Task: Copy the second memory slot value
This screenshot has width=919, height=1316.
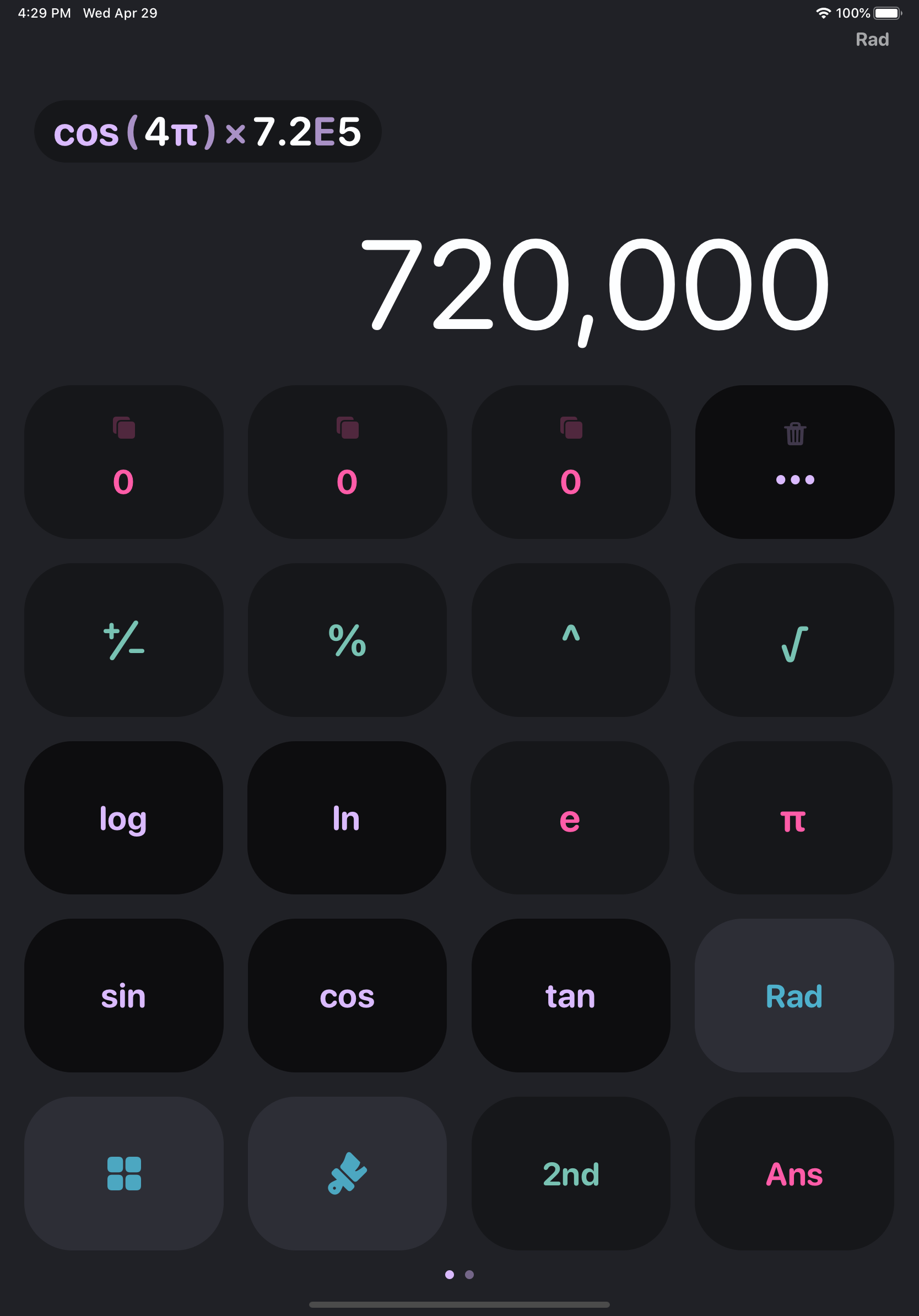Action: pyautogui.click(x=347, y=427)
